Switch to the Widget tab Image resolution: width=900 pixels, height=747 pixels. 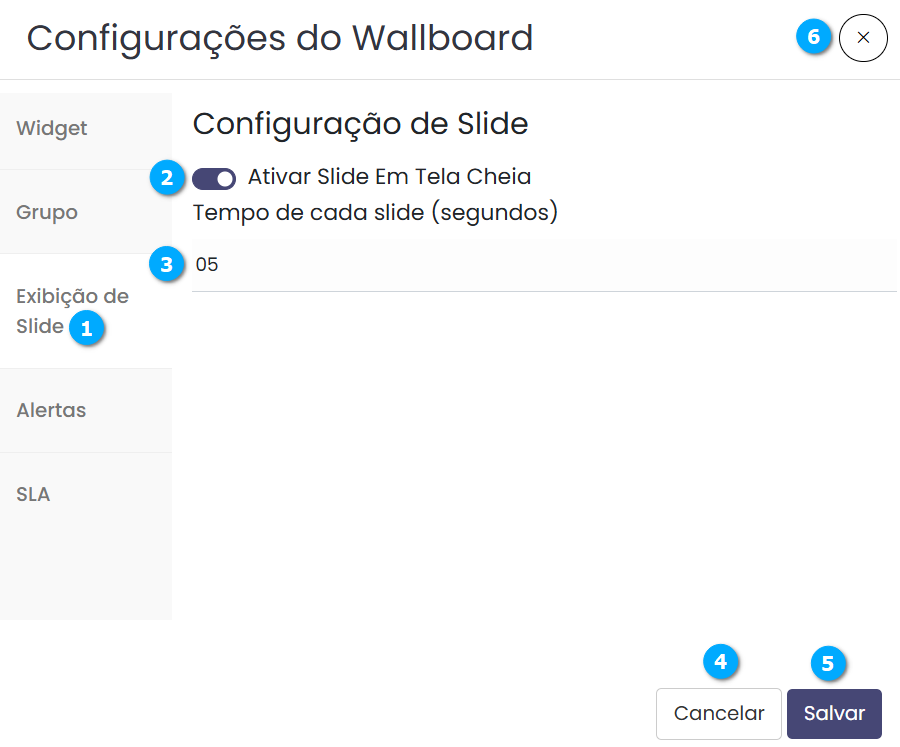52,129
